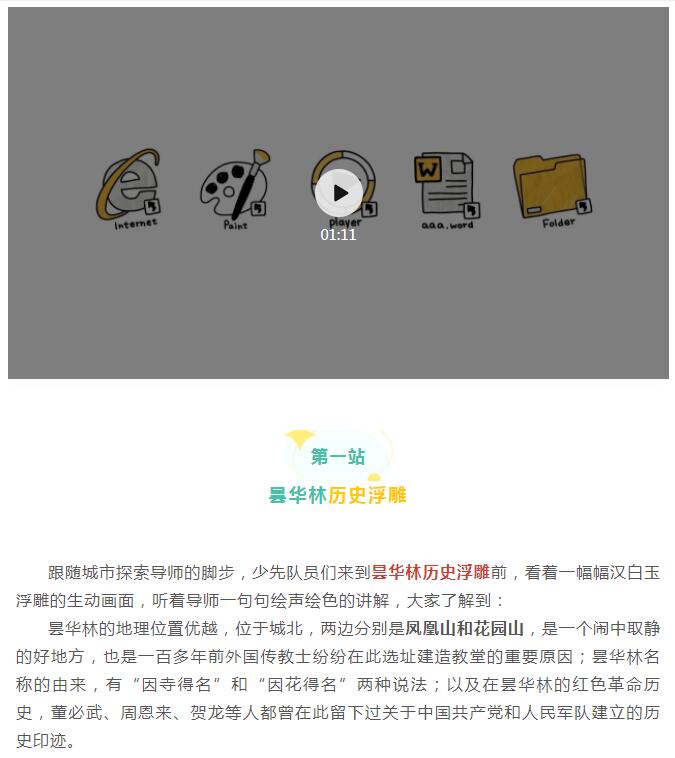Play the 01:11 video
This screenshot has height=758, width=675.
(339, 193)
